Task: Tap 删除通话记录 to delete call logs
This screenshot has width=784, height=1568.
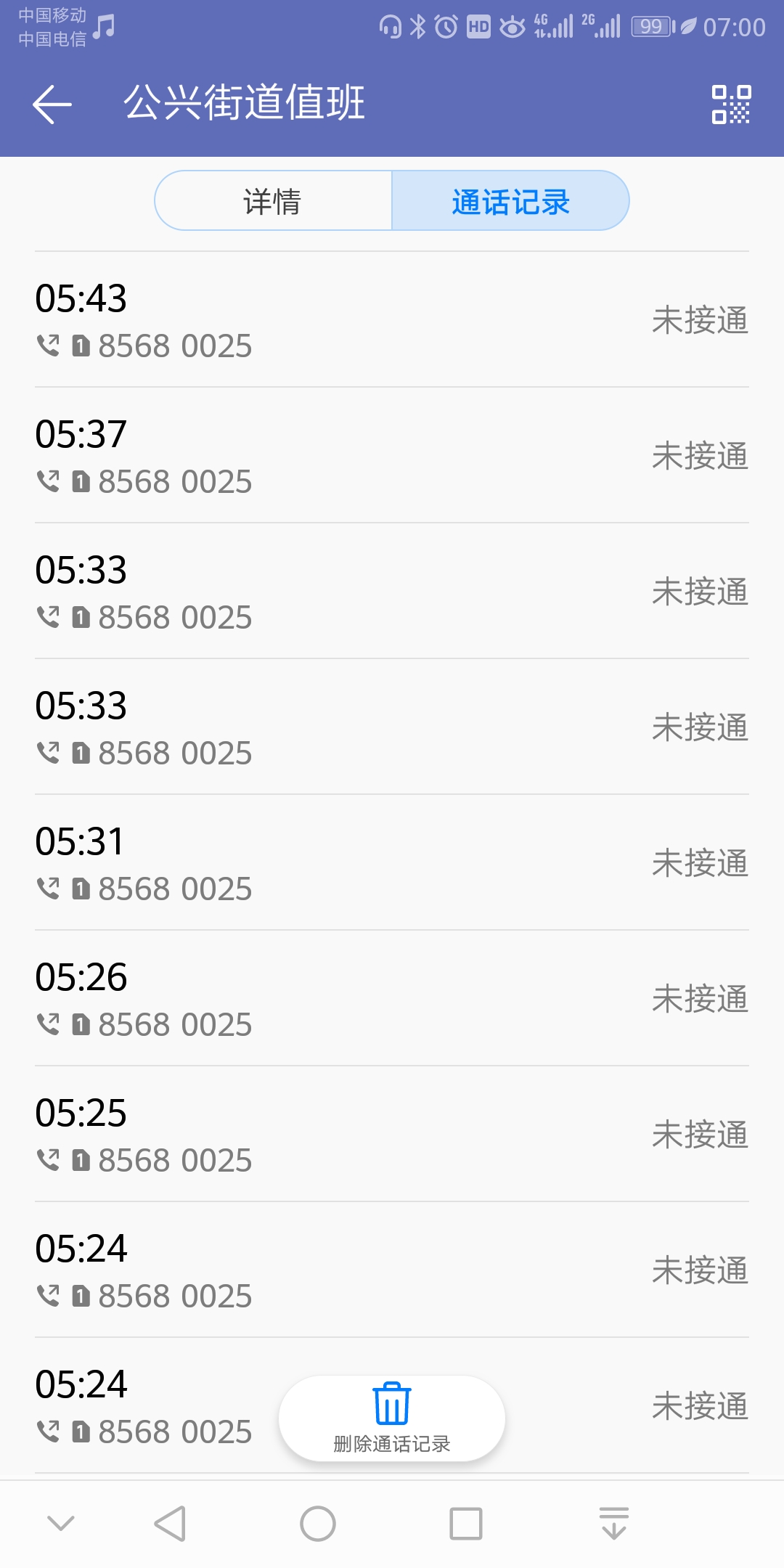Action: (392, 1418)
